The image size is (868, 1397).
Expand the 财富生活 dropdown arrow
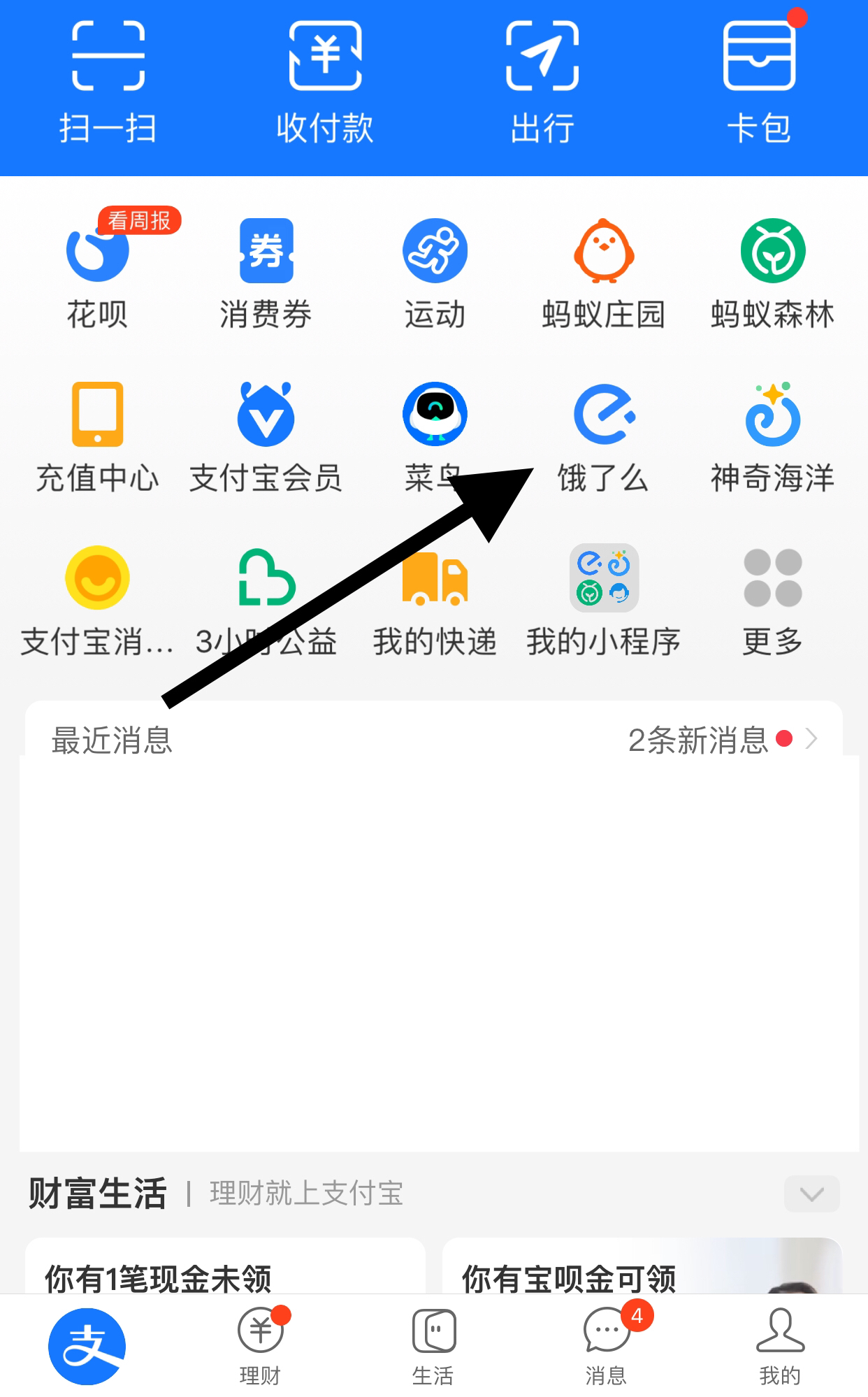(811, 1194)
